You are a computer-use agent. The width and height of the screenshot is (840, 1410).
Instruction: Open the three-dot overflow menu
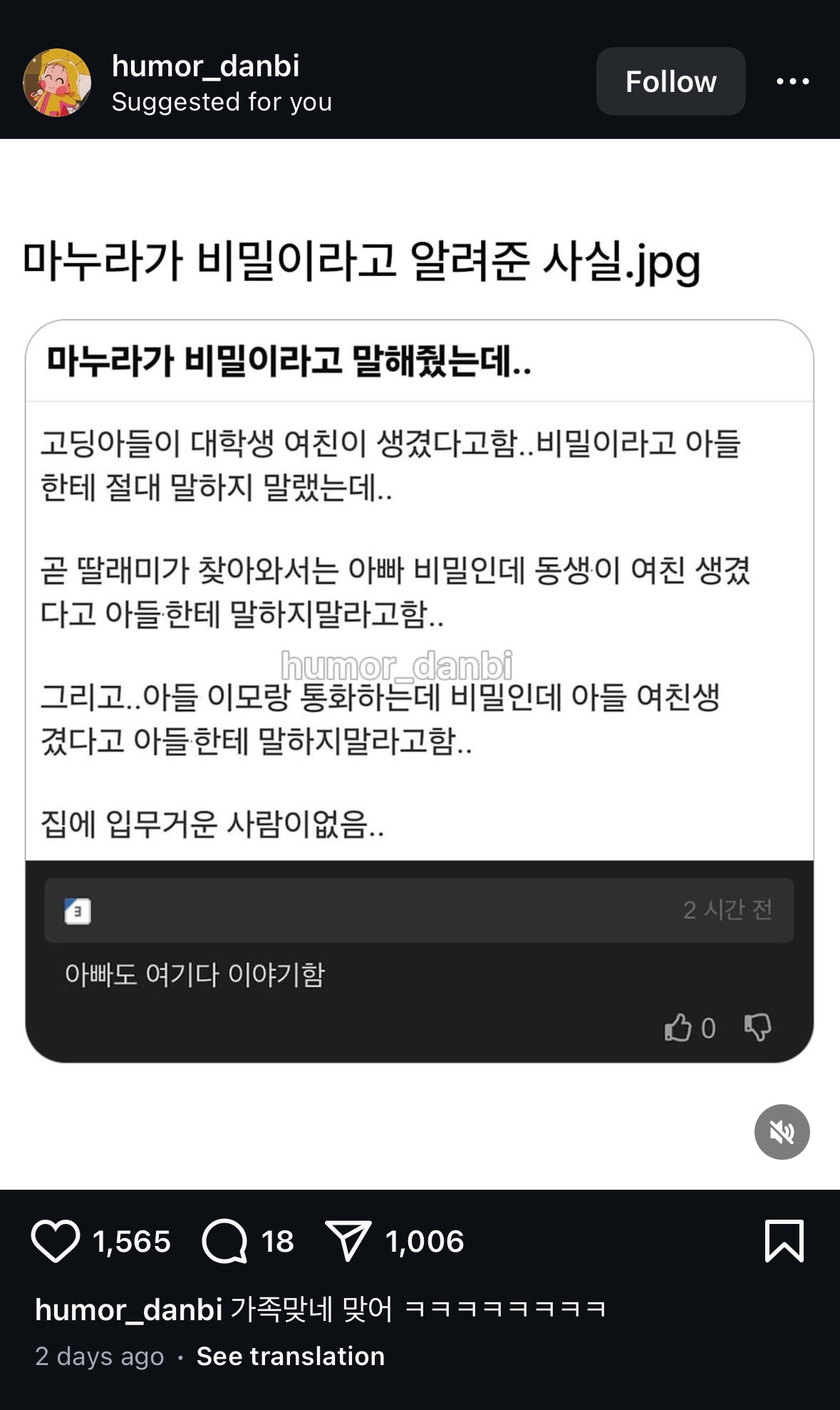click(x=792, y=81)
